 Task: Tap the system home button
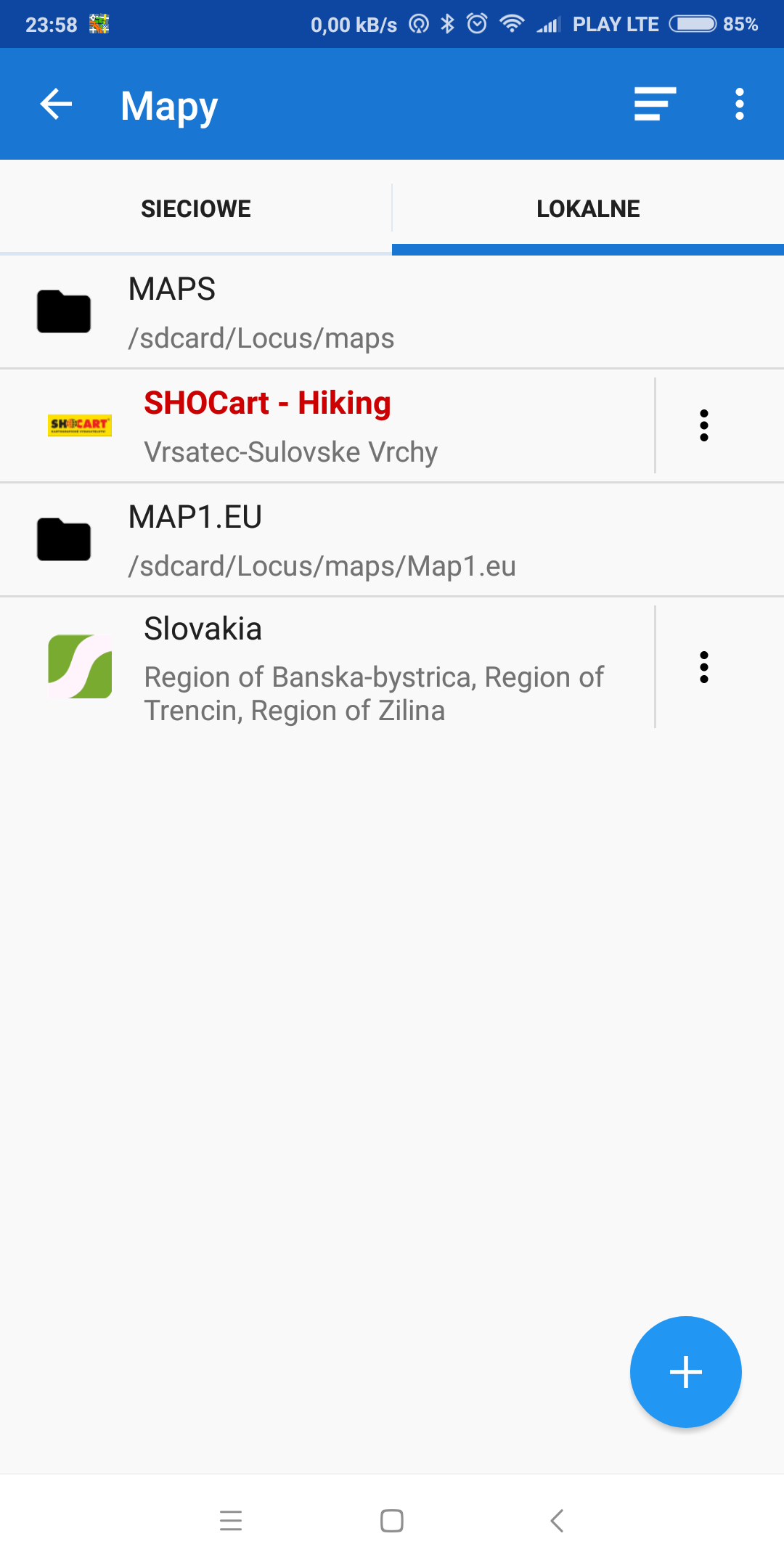(x=392, y=1520)
